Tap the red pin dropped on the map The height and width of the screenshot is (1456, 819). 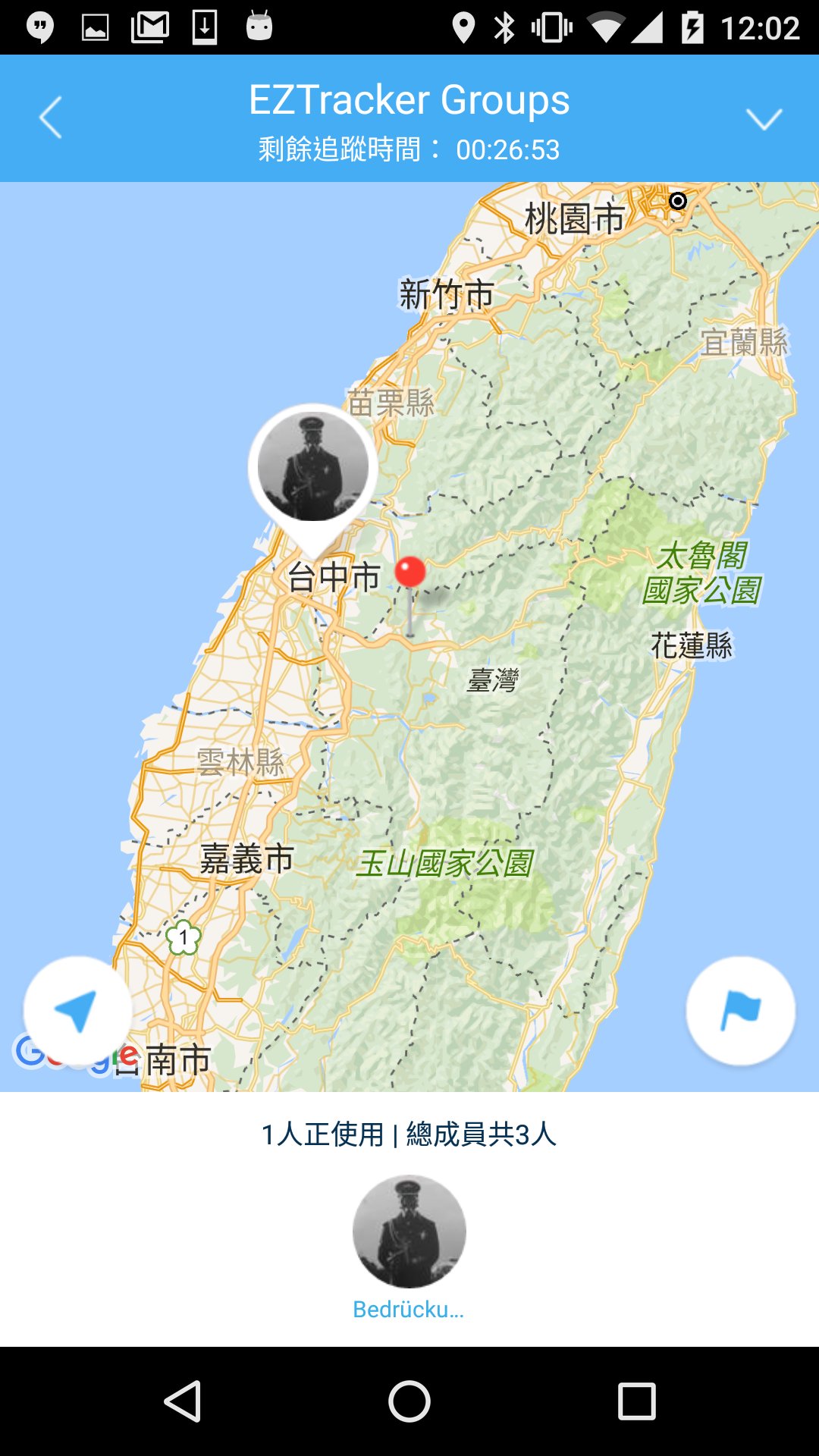(x=410, y=570)
